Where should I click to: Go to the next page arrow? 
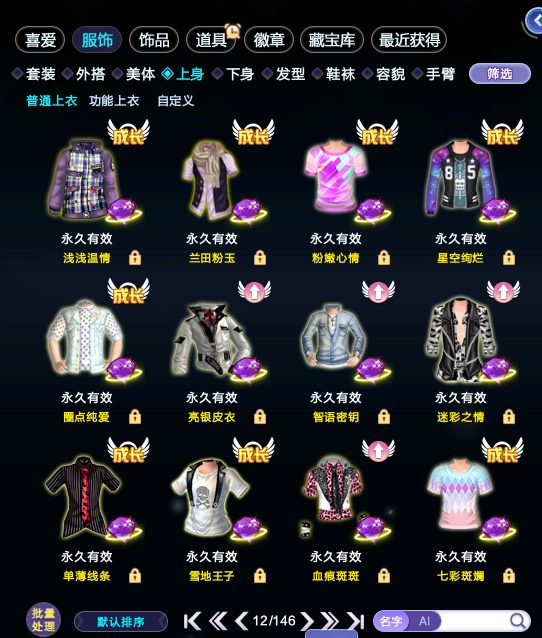click(x=307, y=621)
